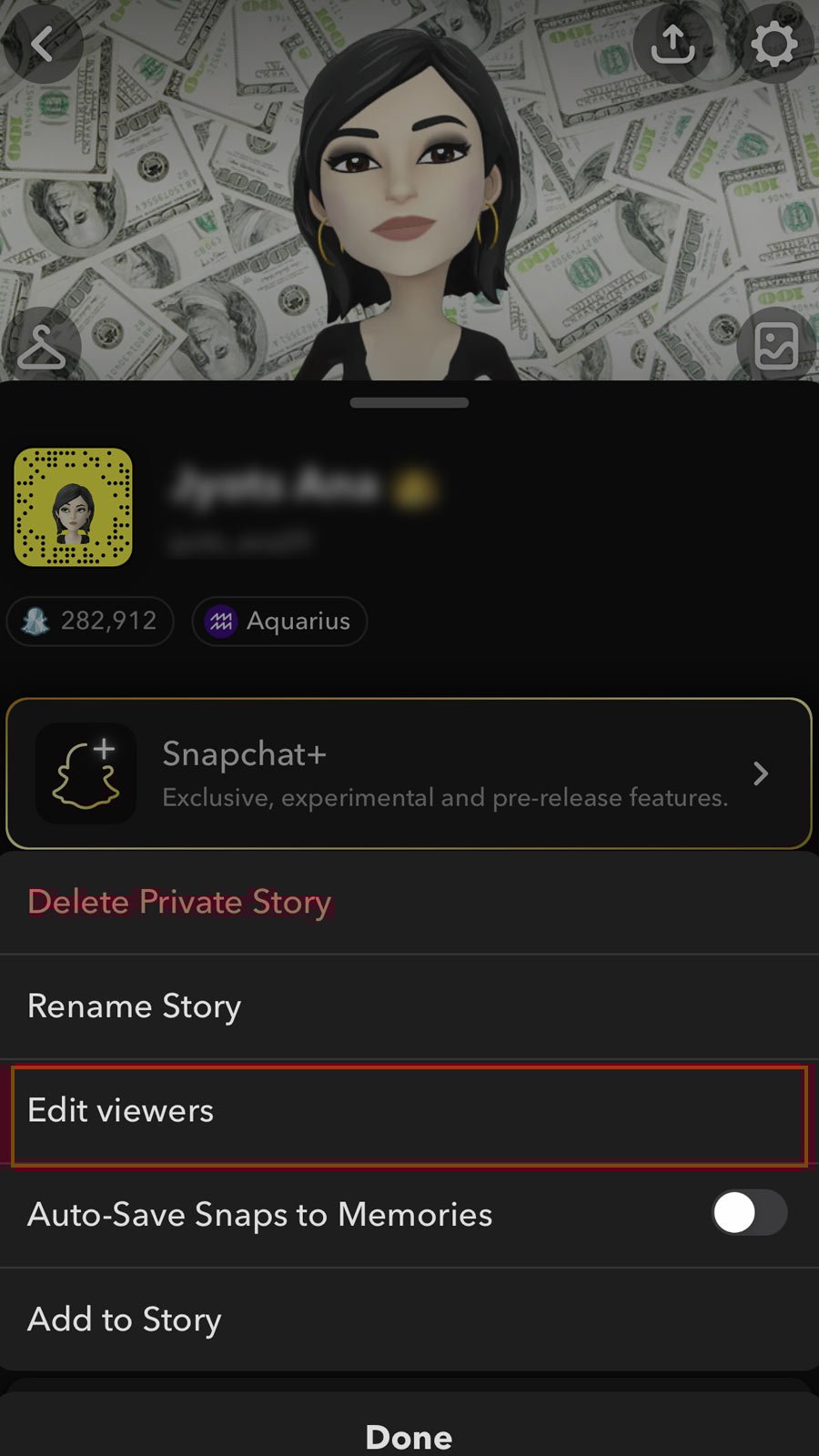Enable Auto-Save Snaps to Memories

[749, 1213]
